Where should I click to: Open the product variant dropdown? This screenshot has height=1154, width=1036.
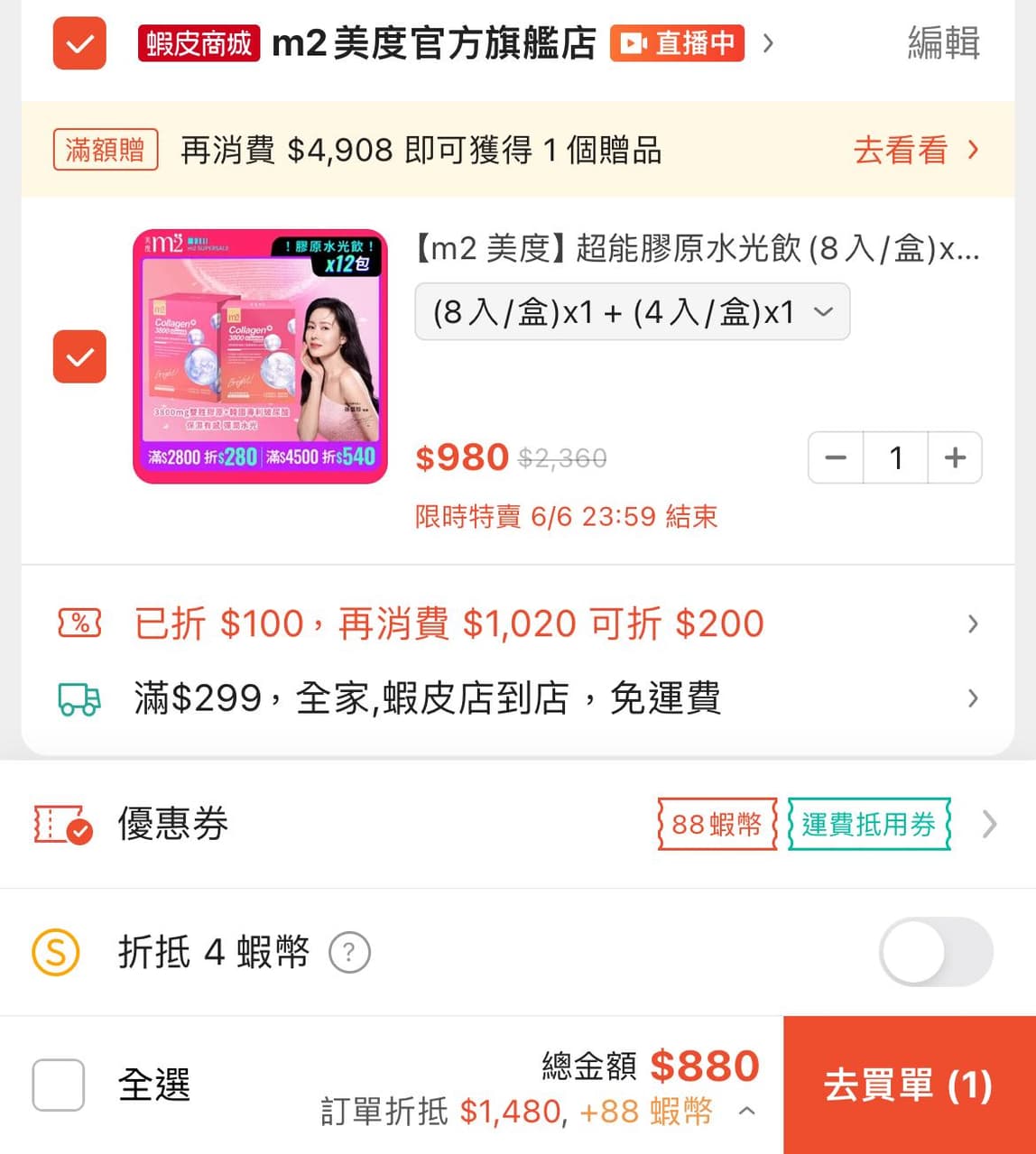[x=632, y=311]
